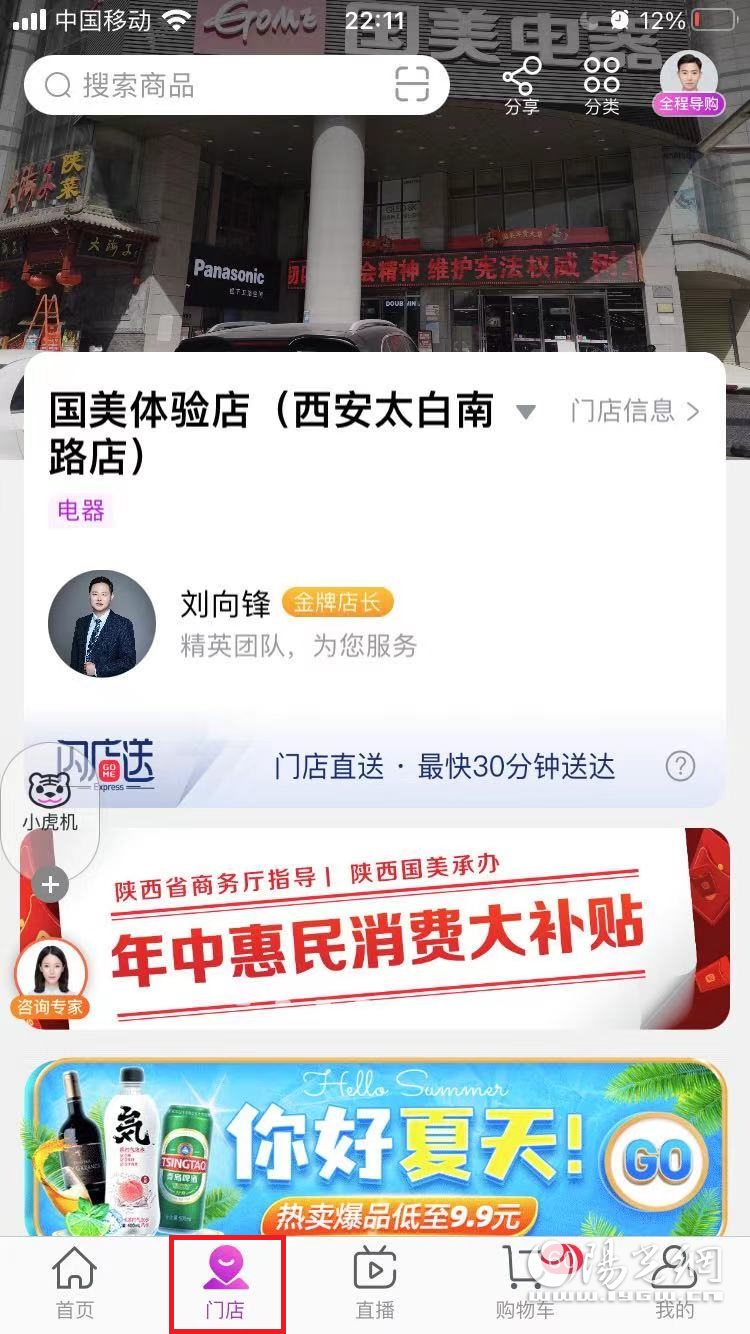Image resolution: width=750 pixels, height=1334 pixels.
Task: Go to the 首页 home tab
Action: click(x=75, y=1282)
